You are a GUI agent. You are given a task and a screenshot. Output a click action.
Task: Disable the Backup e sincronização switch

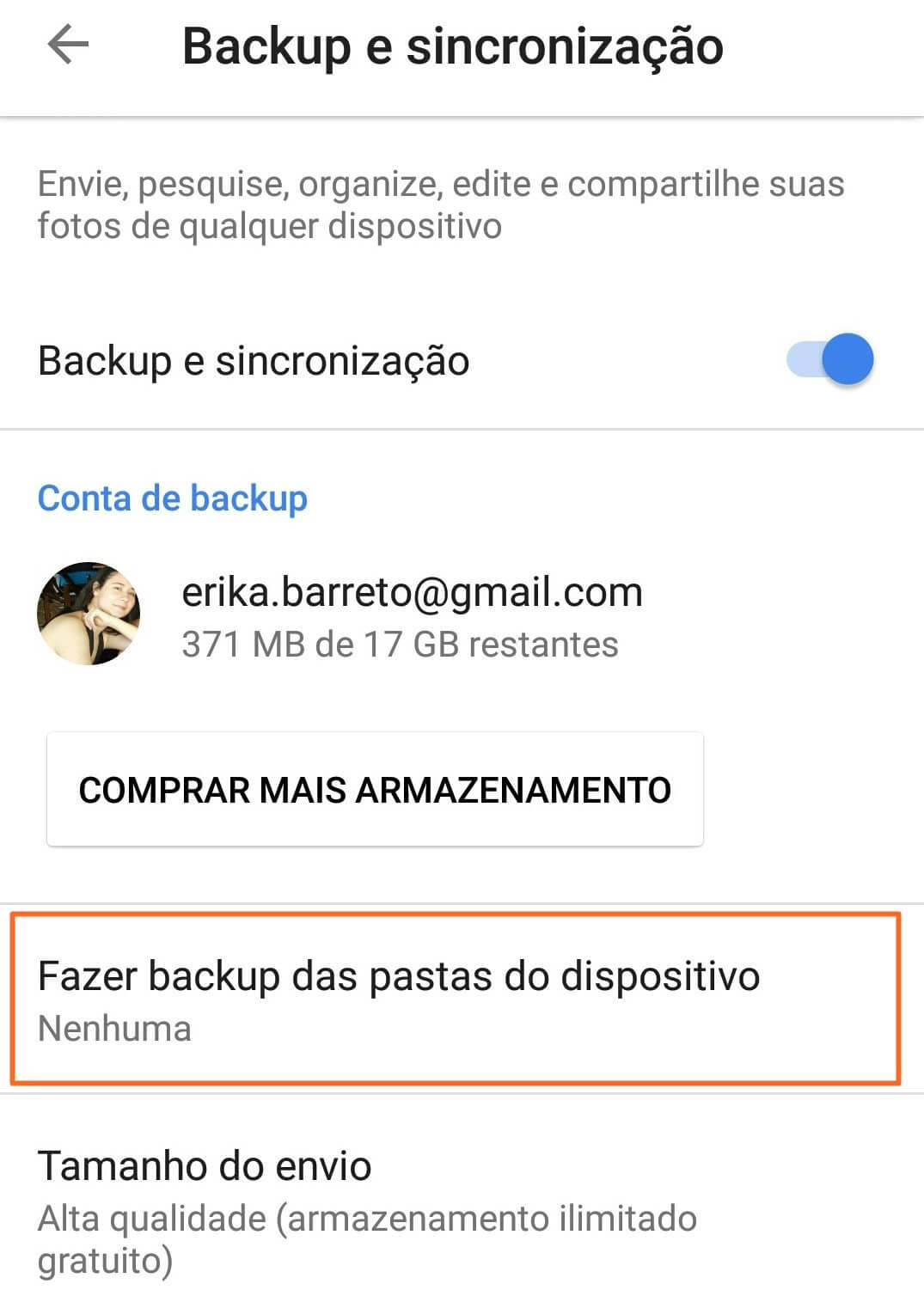tap(829, 359)
